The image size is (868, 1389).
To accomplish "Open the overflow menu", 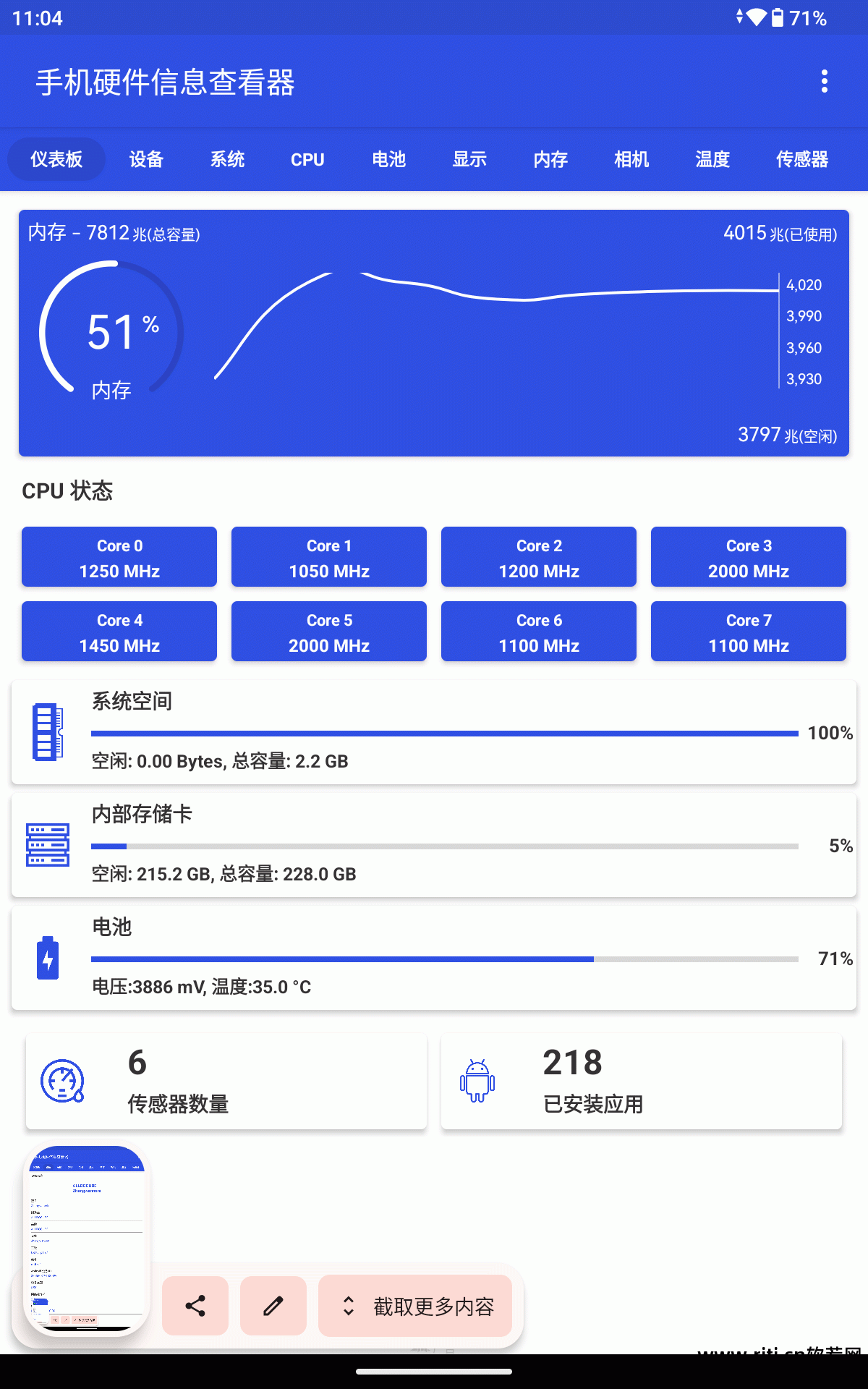I will coord(824,82).
